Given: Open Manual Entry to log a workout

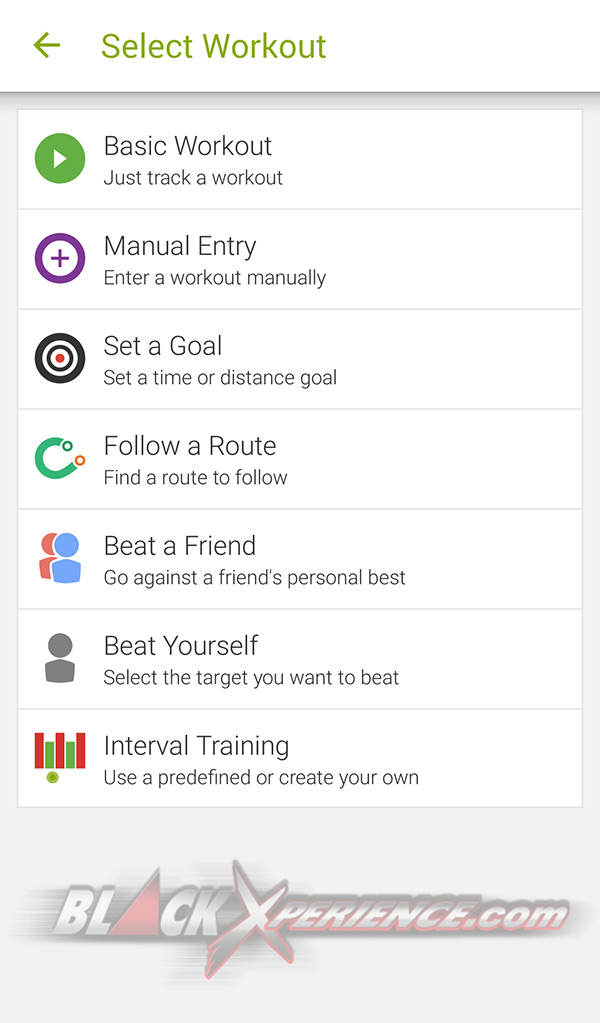Looking at the screenshot, I should [x=299, y=260].
